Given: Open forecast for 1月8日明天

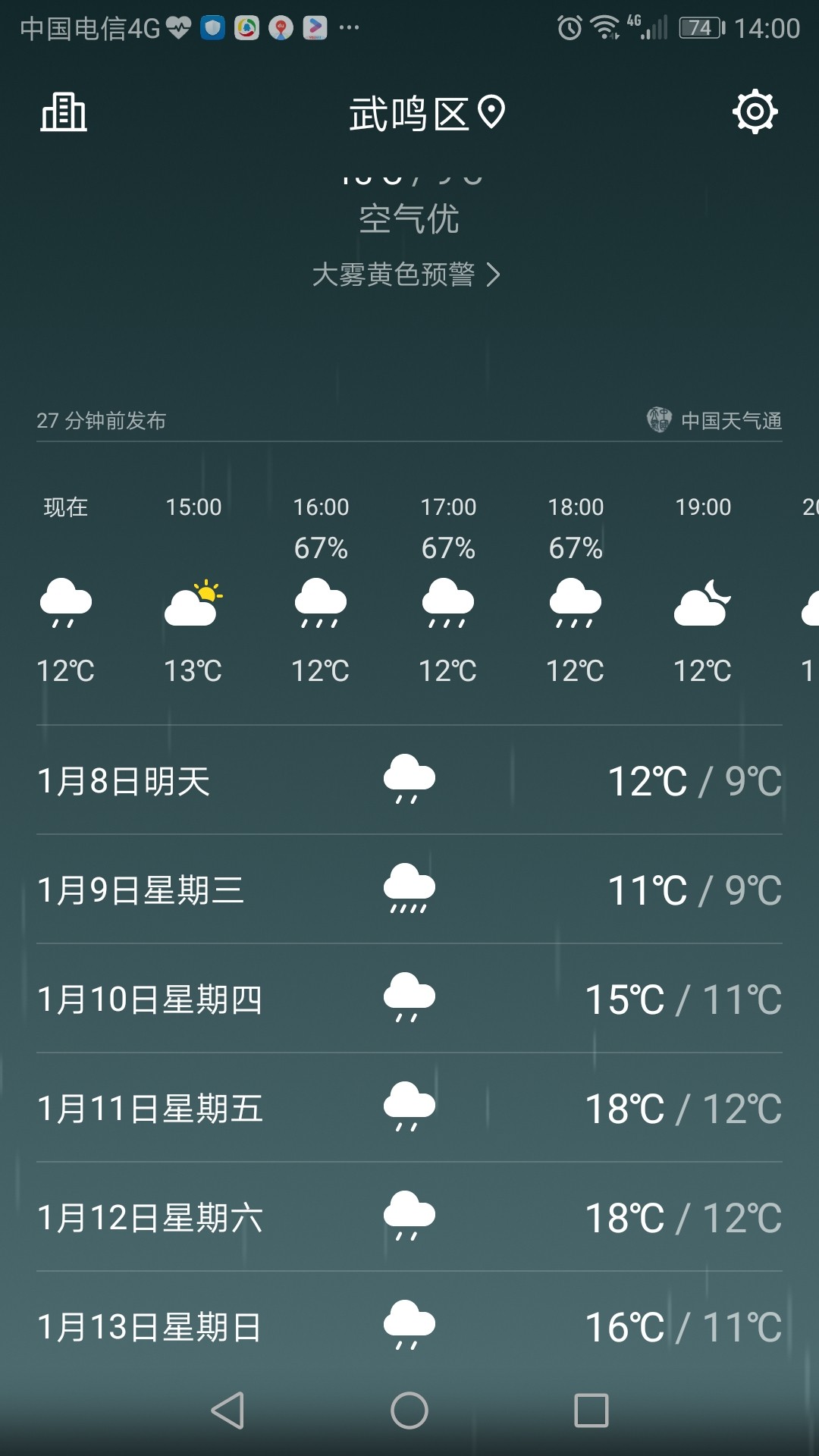Looking at the screenshot, I should [x=409, y=780].
